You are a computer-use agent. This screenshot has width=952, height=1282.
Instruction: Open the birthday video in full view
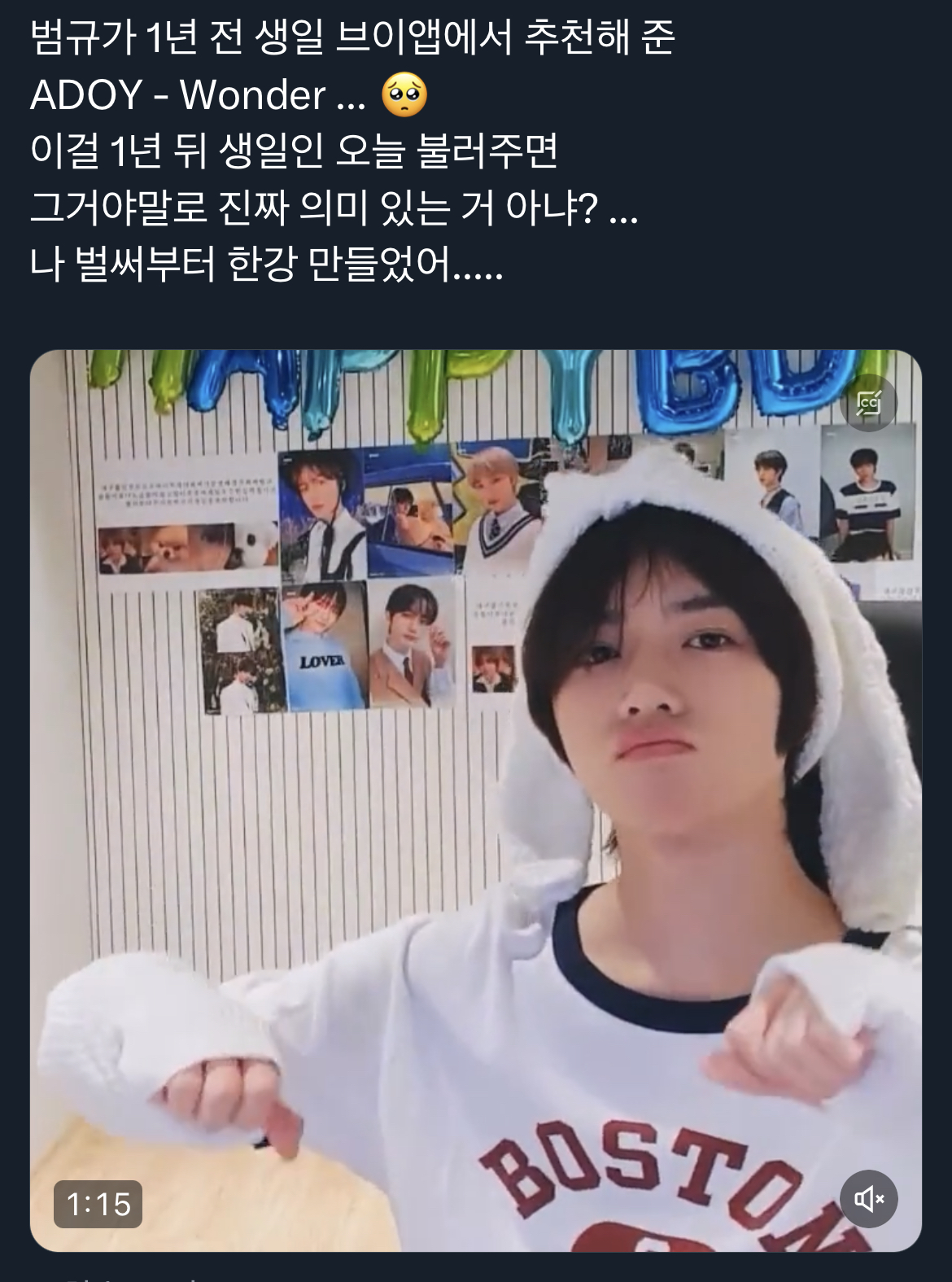point(475,800)
